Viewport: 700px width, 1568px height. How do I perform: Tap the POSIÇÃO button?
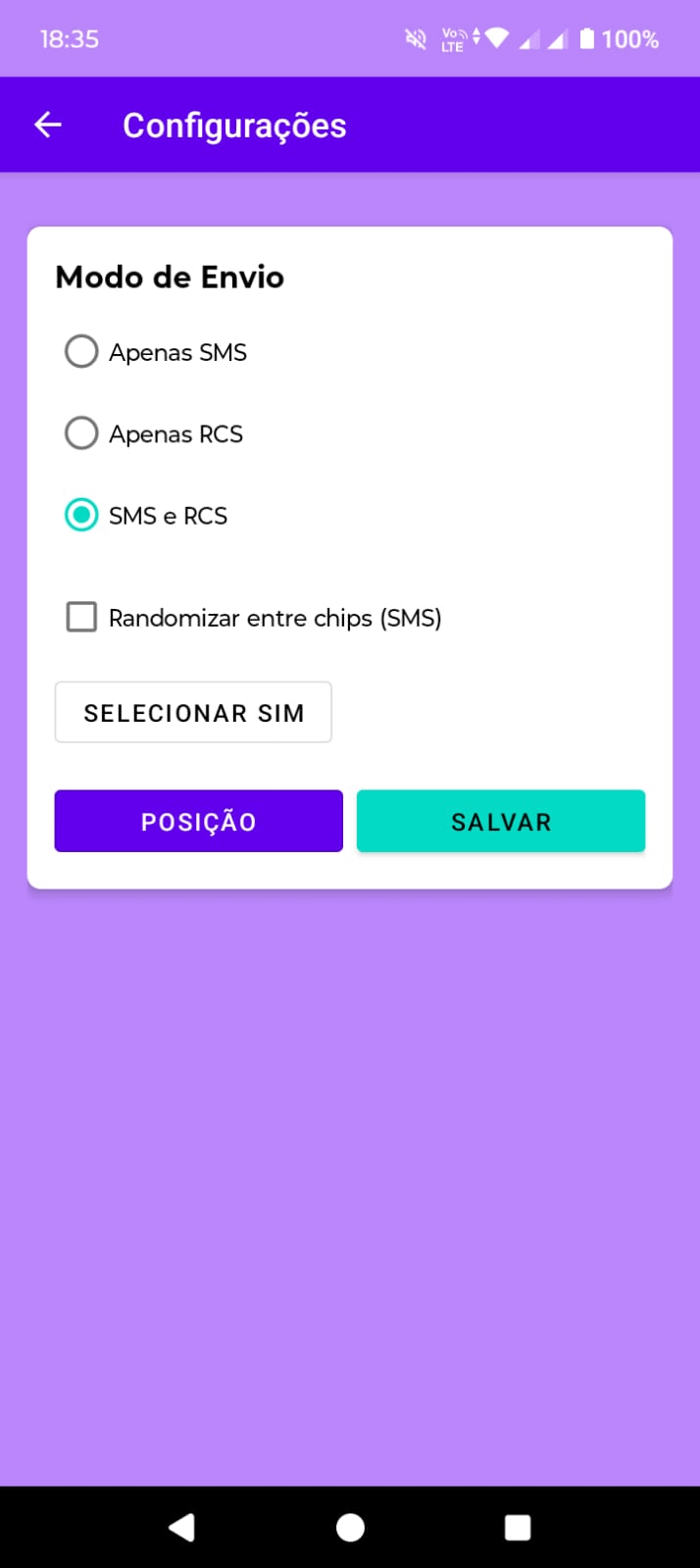click(x=199, y=821)
